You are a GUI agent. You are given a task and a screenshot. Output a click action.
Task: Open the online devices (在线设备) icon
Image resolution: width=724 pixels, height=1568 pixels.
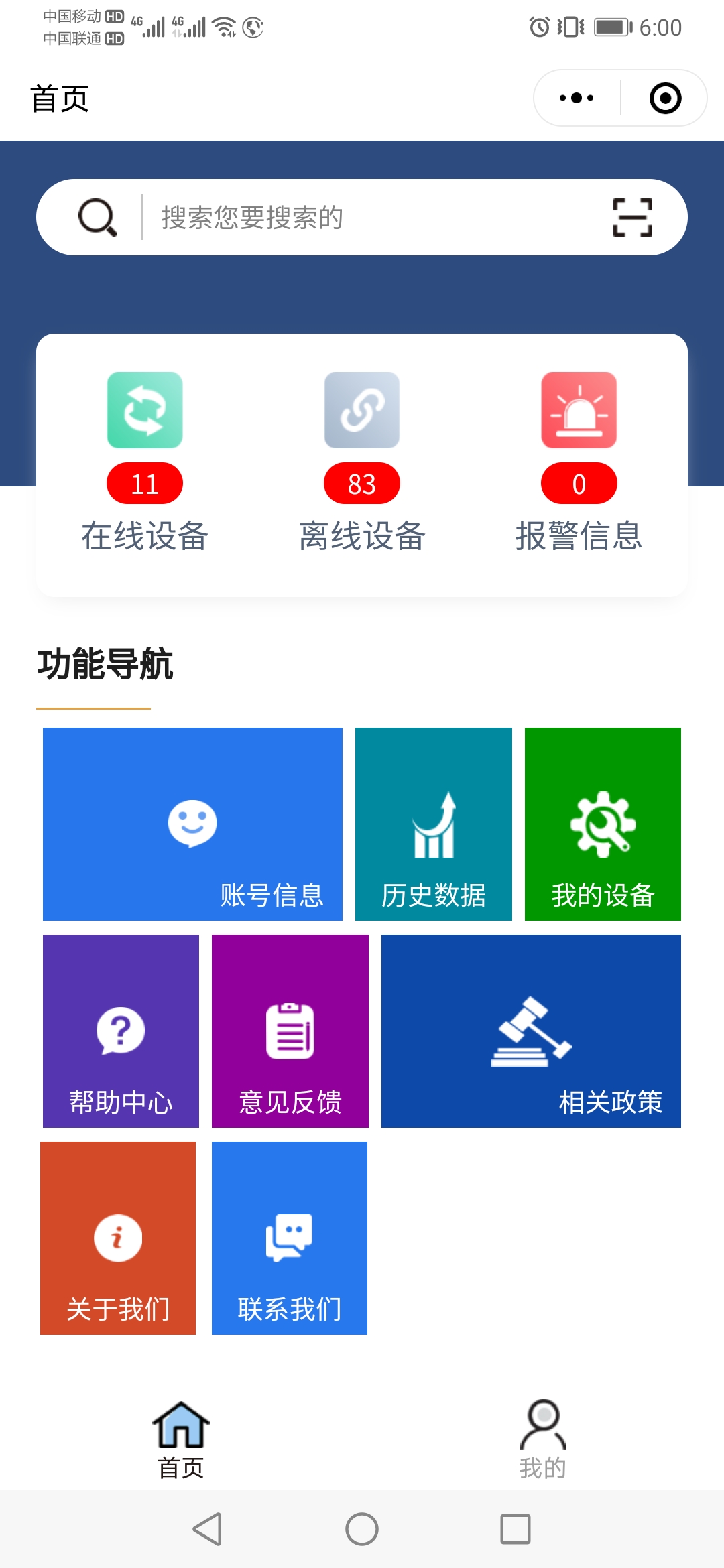(x=145, y=410)
